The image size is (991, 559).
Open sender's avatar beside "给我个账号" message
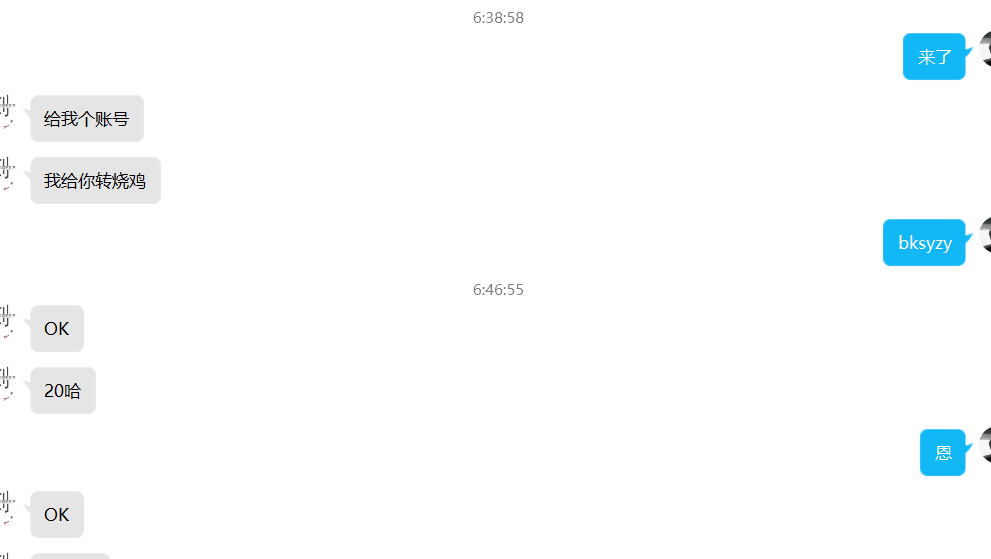(6, 111)
